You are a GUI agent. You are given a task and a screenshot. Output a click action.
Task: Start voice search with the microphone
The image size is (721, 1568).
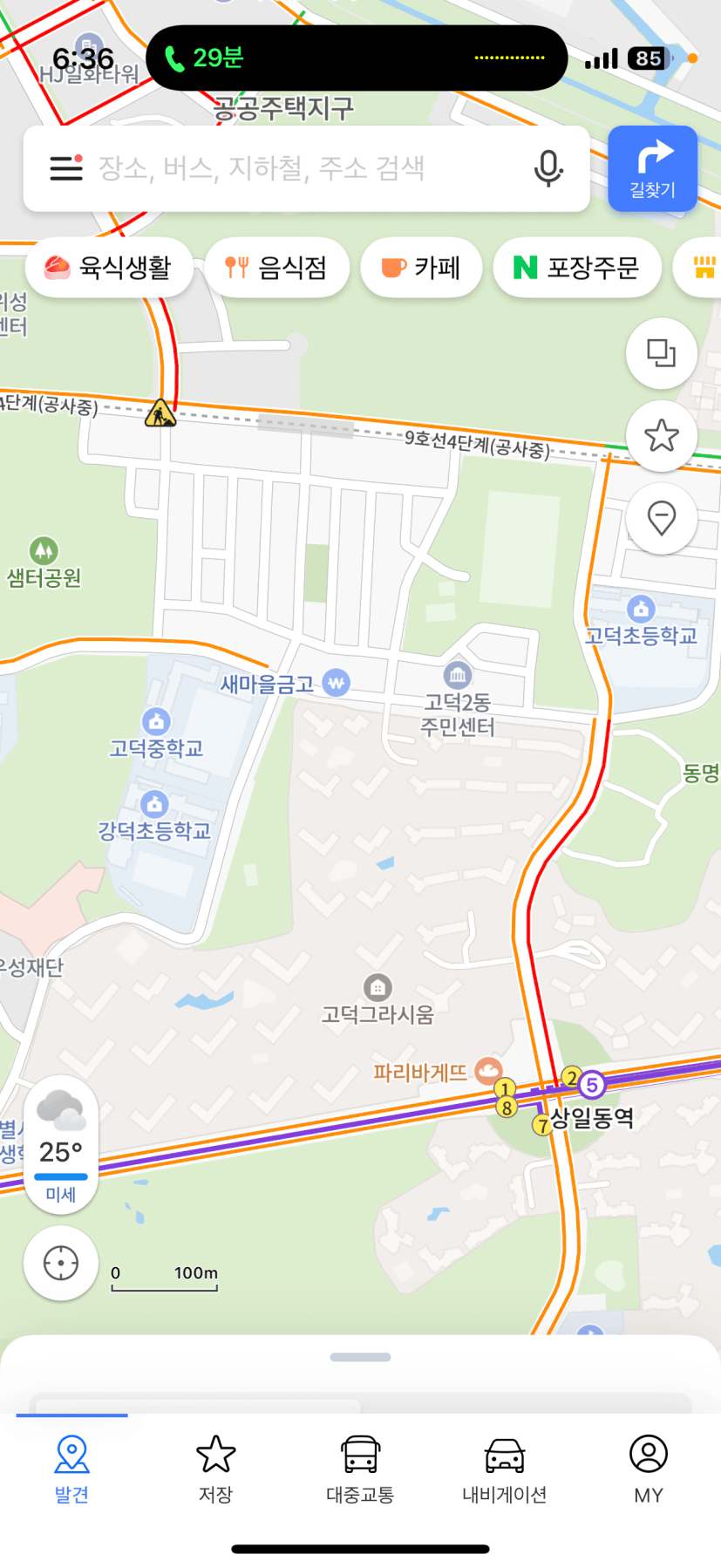click(x=548, y=168)
